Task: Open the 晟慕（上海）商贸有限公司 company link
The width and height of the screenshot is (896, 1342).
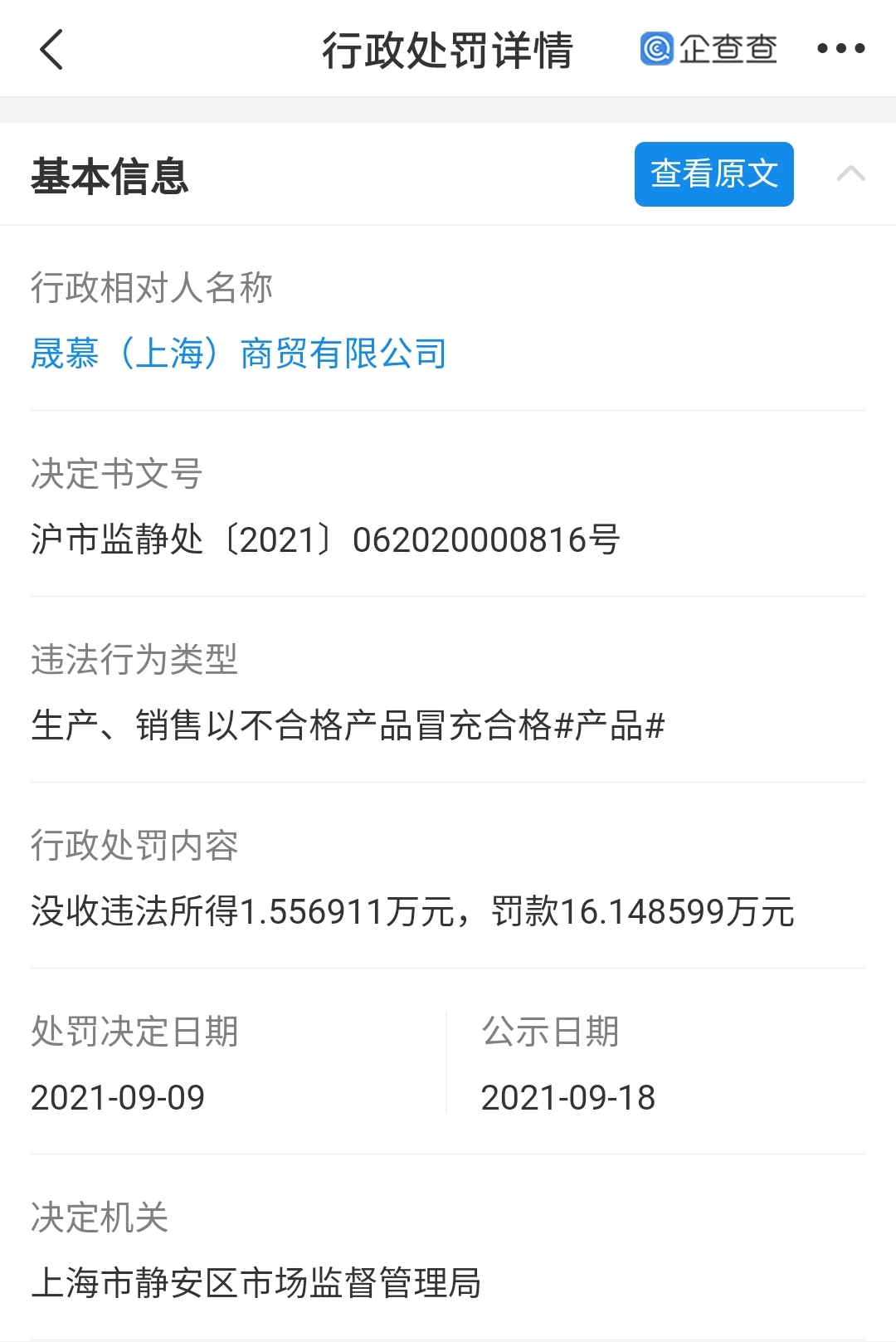Action: click(238, 354)
